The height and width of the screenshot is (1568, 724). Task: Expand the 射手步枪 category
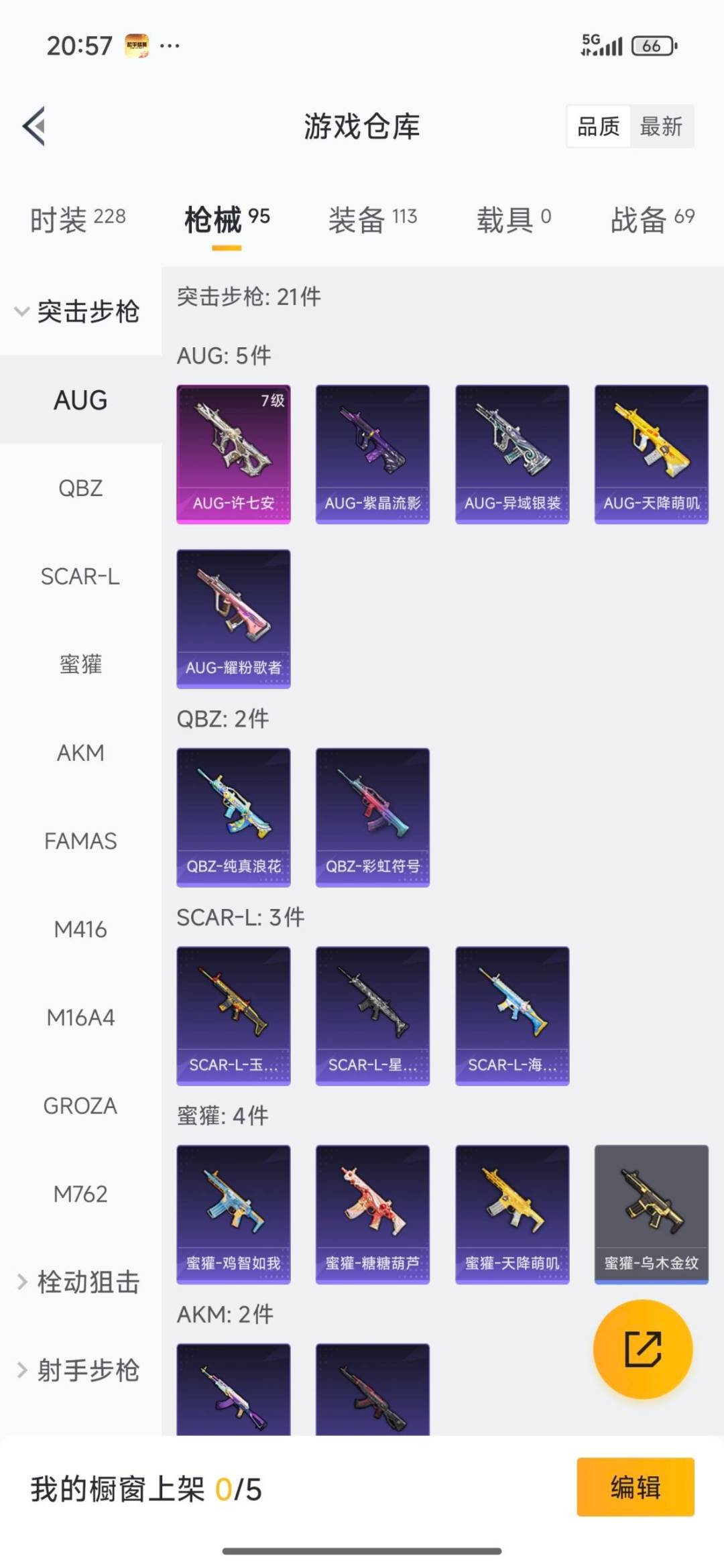coord(79,1370)
